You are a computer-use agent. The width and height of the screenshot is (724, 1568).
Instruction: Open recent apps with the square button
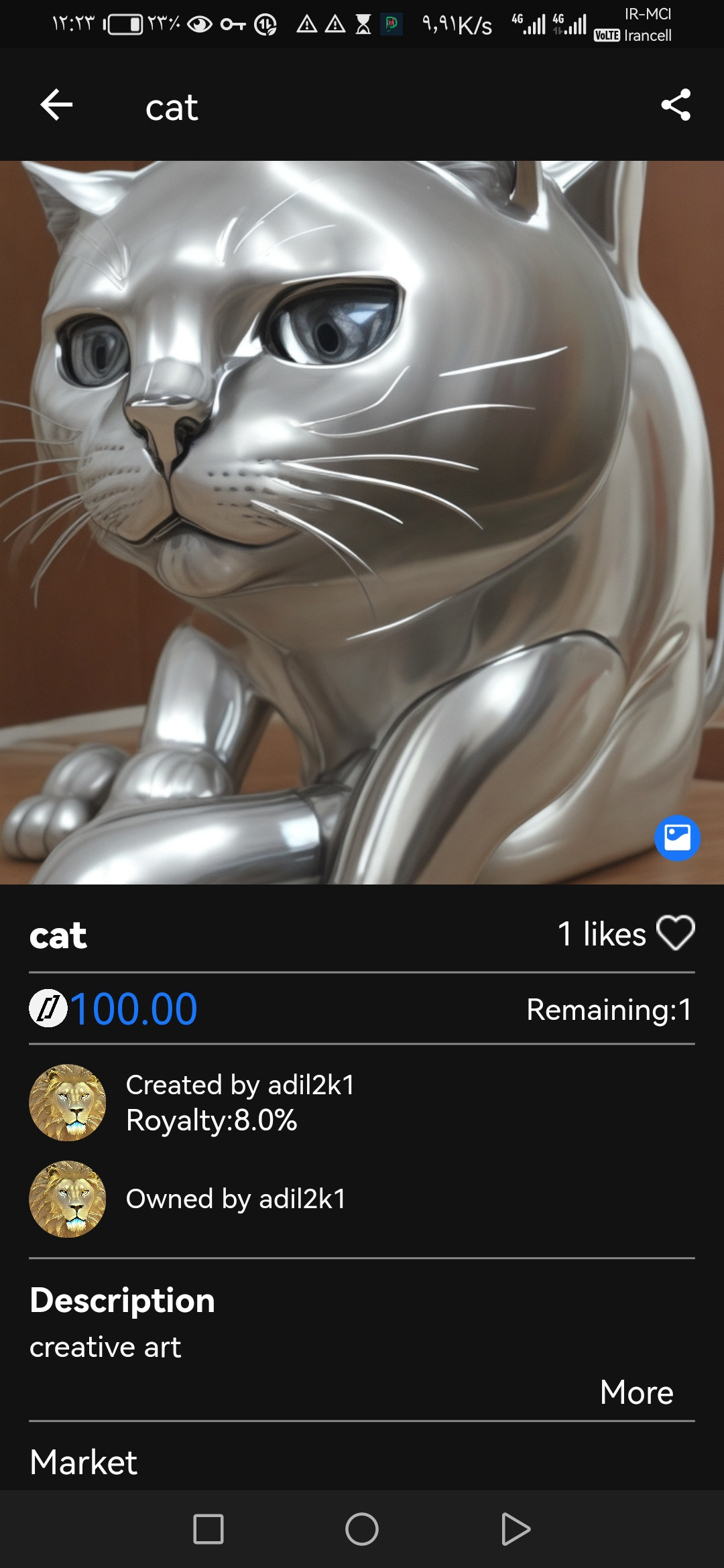[x=208, y=1529]
